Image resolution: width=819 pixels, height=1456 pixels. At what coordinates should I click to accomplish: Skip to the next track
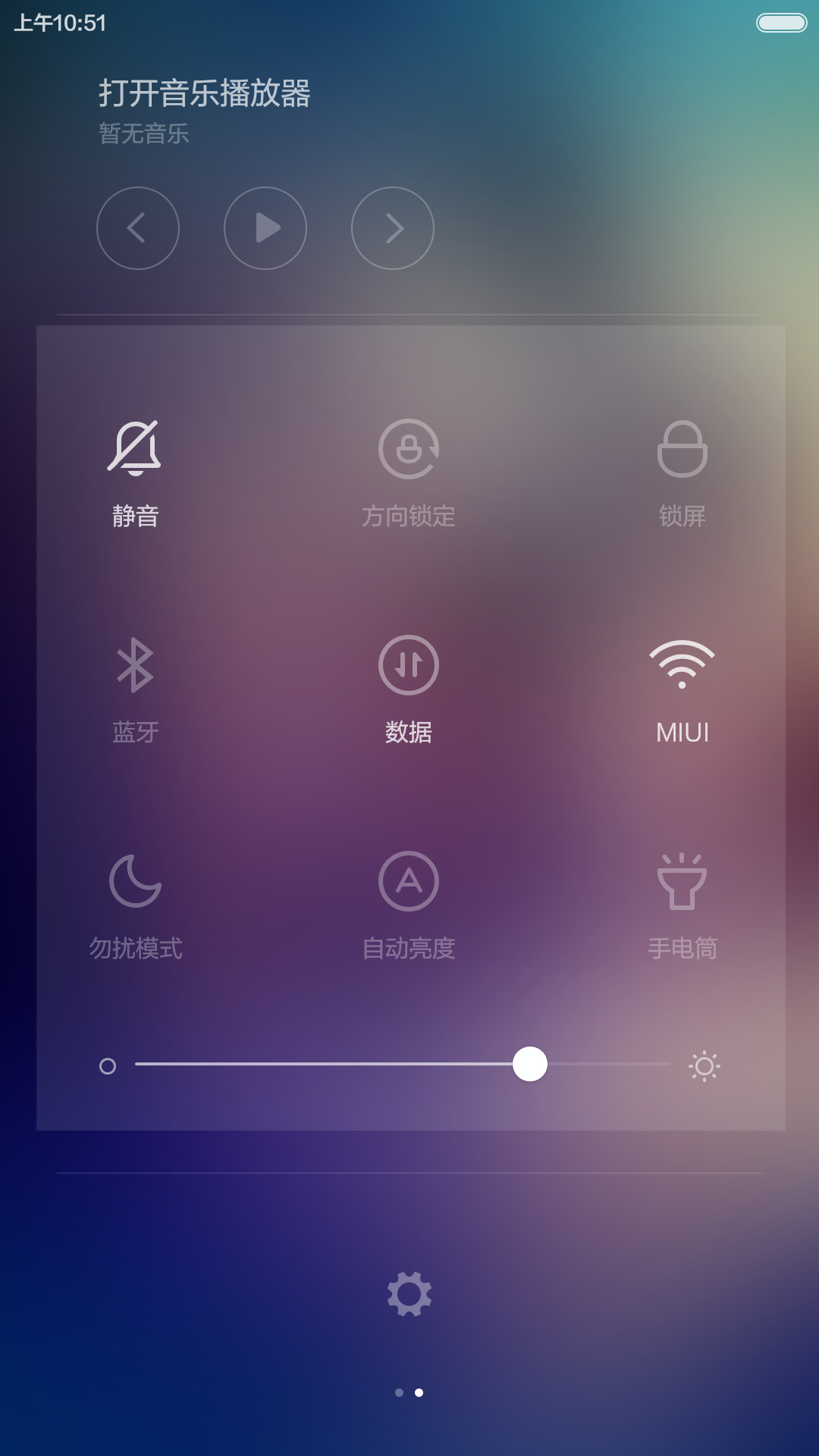click(x=393, y=228)
